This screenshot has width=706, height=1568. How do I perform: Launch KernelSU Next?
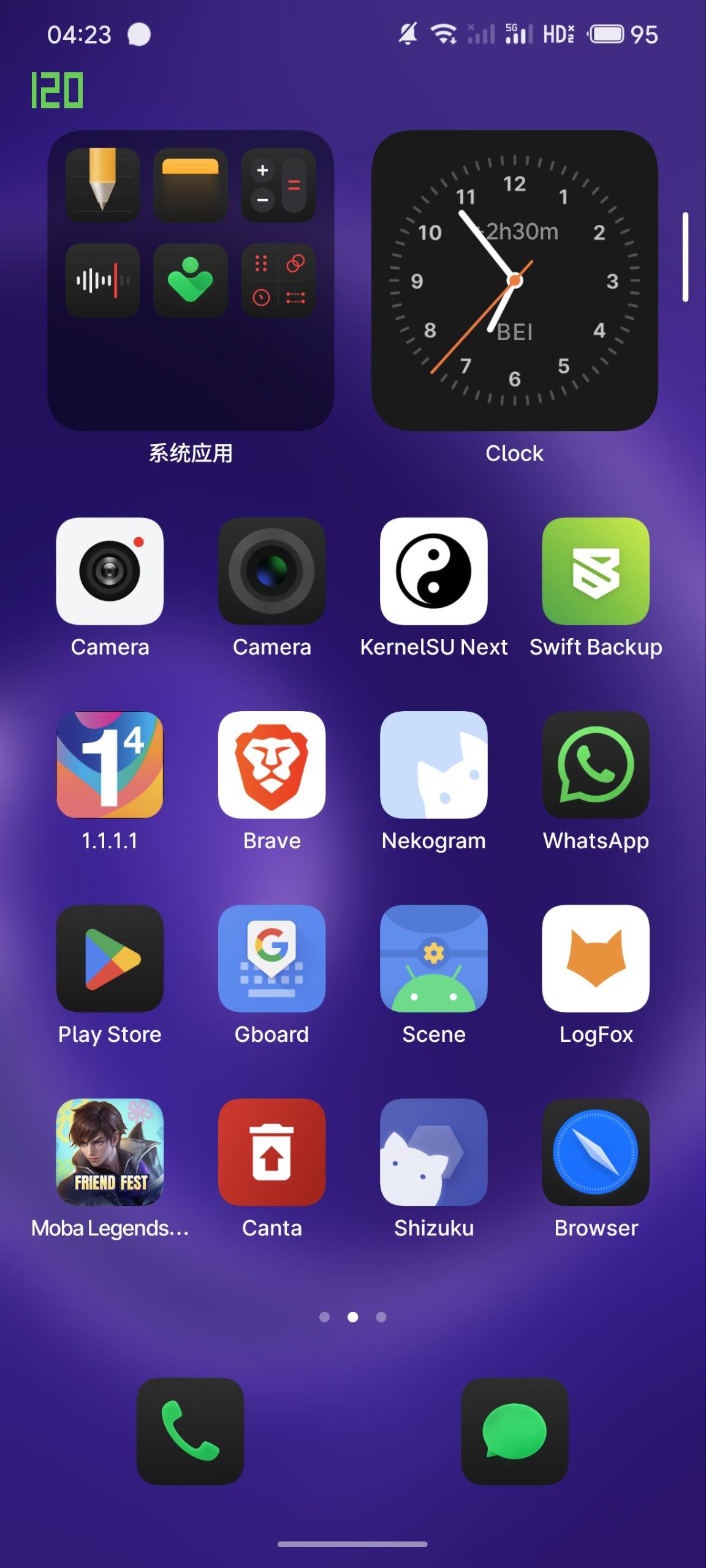coord(433,571)
